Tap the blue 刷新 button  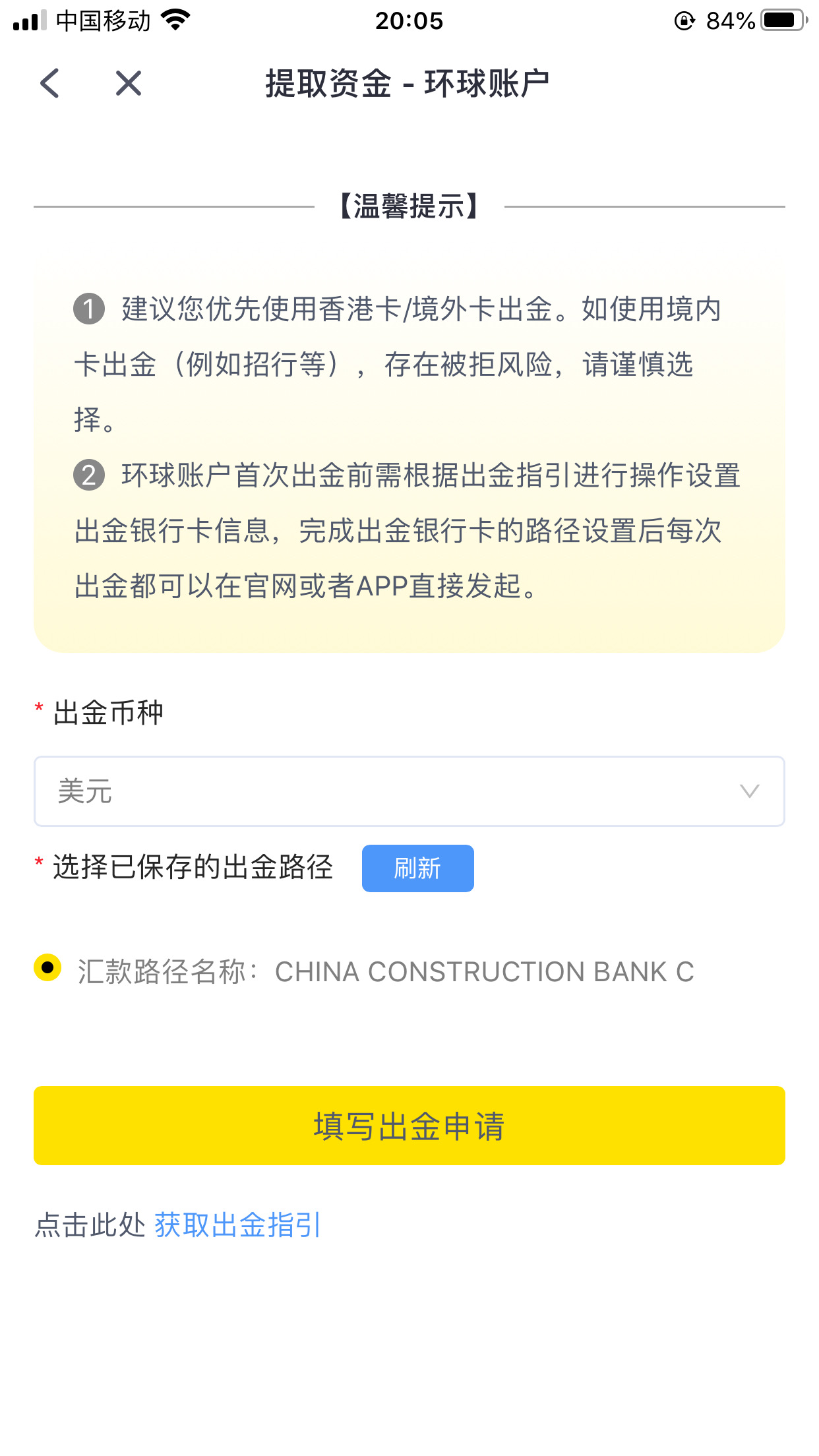click(417, 868)
